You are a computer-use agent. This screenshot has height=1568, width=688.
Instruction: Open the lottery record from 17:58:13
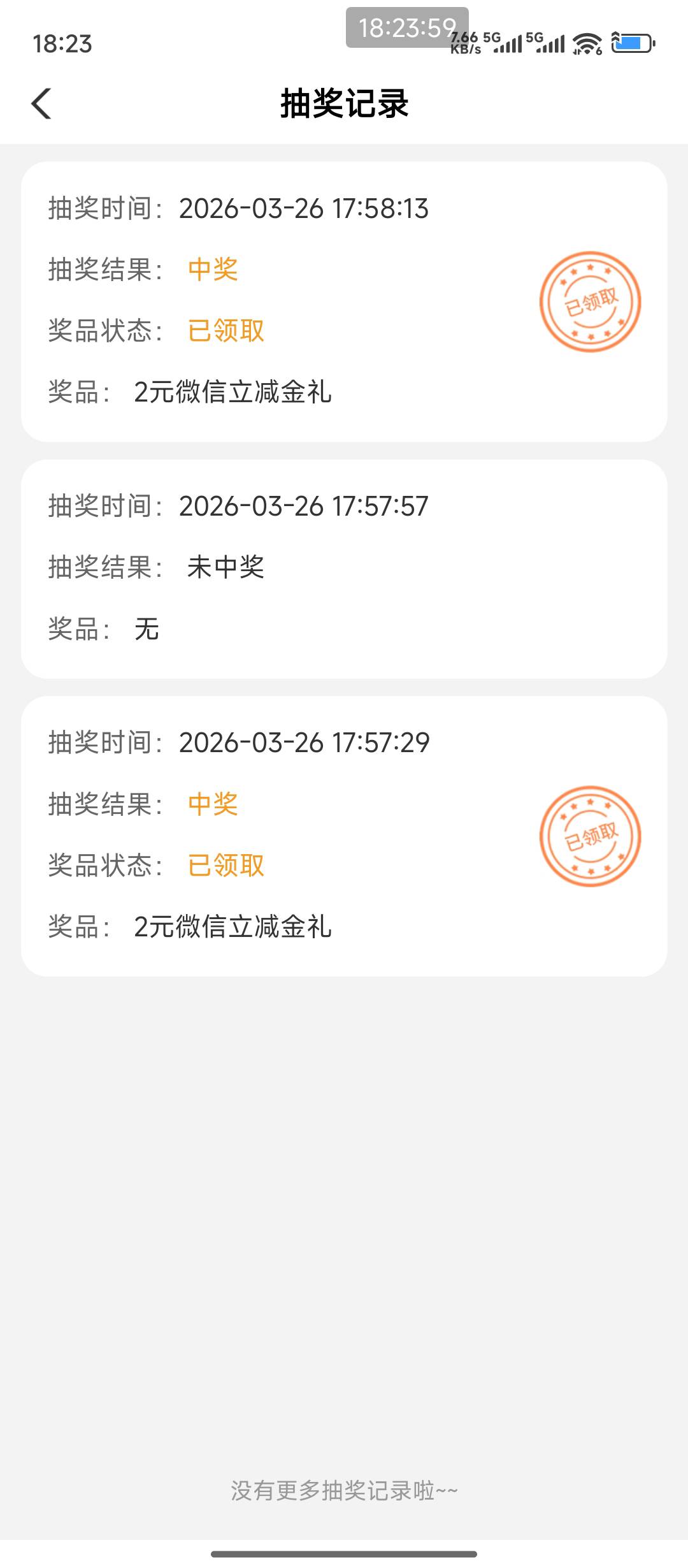344,301
